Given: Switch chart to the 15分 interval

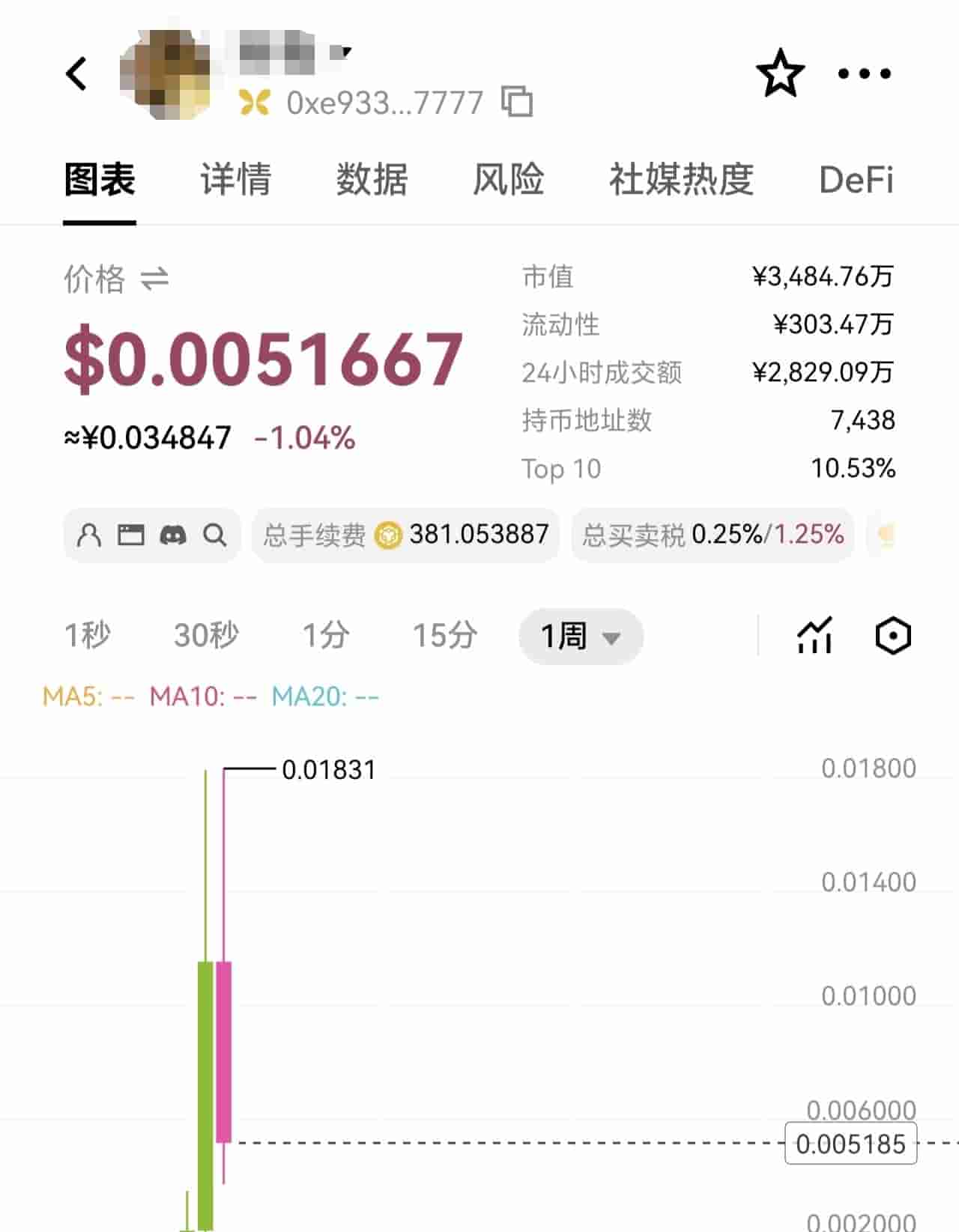Looking at the screenshot, I should tap(445, 636).
